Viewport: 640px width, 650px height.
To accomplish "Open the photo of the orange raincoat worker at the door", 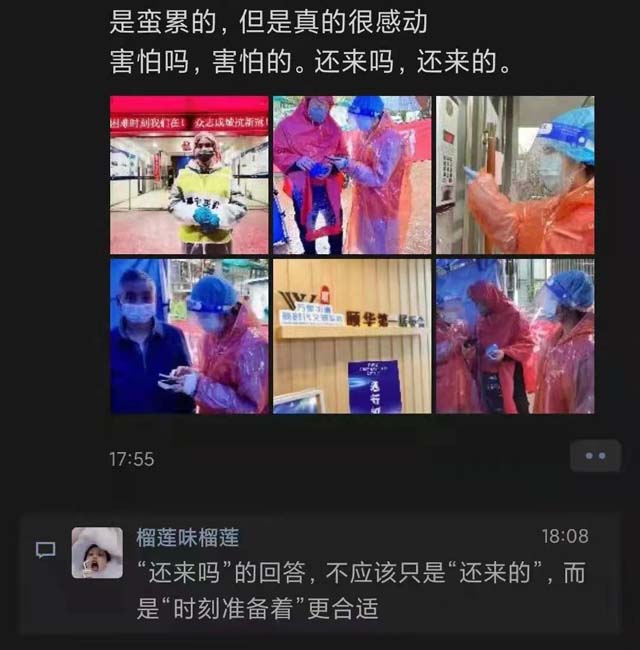I will [515, 175].
